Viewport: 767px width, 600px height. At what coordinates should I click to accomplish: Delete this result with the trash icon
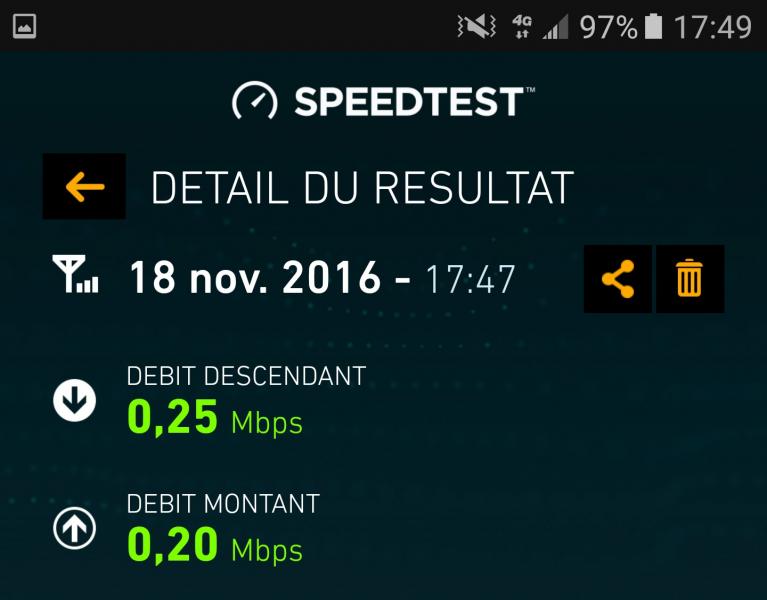pos(689,279)
